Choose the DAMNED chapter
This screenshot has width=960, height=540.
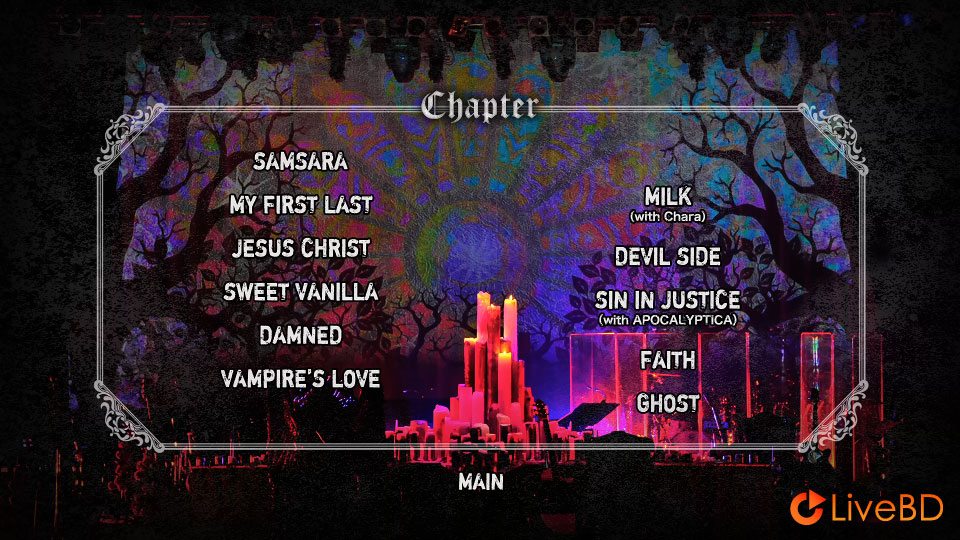point(300,335)
